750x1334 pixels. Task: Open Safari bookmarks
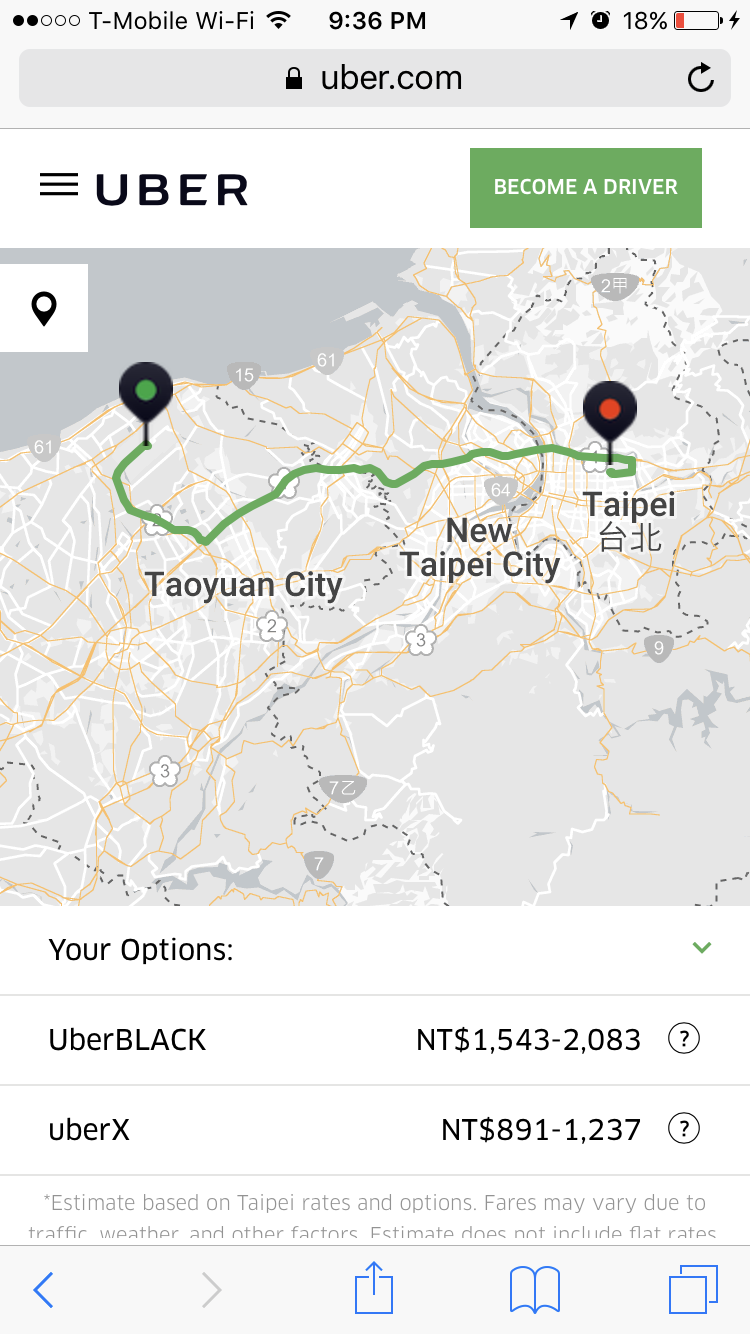[x=534, y=1290]
